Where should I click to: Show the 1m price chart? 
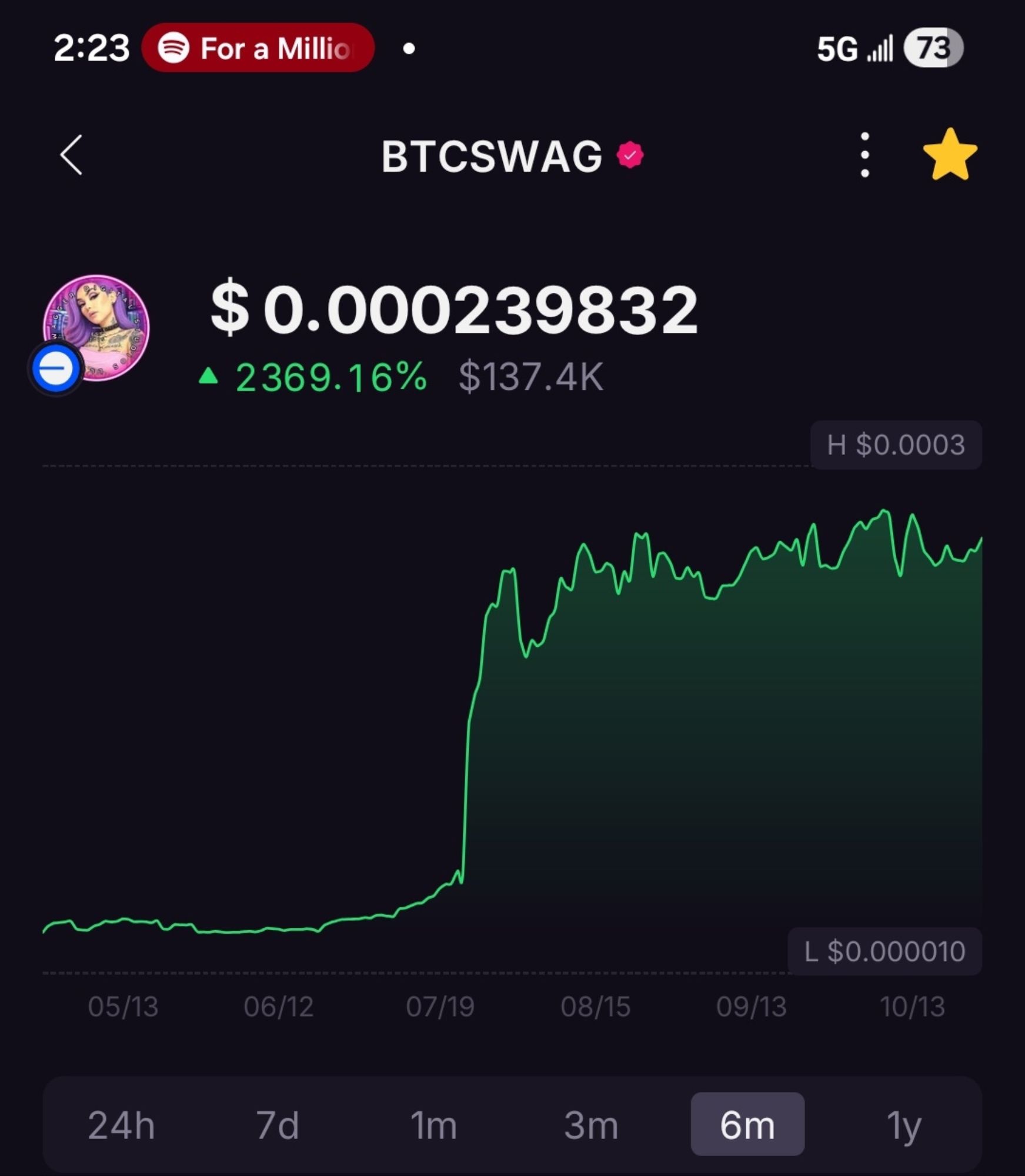point(433,1125)
